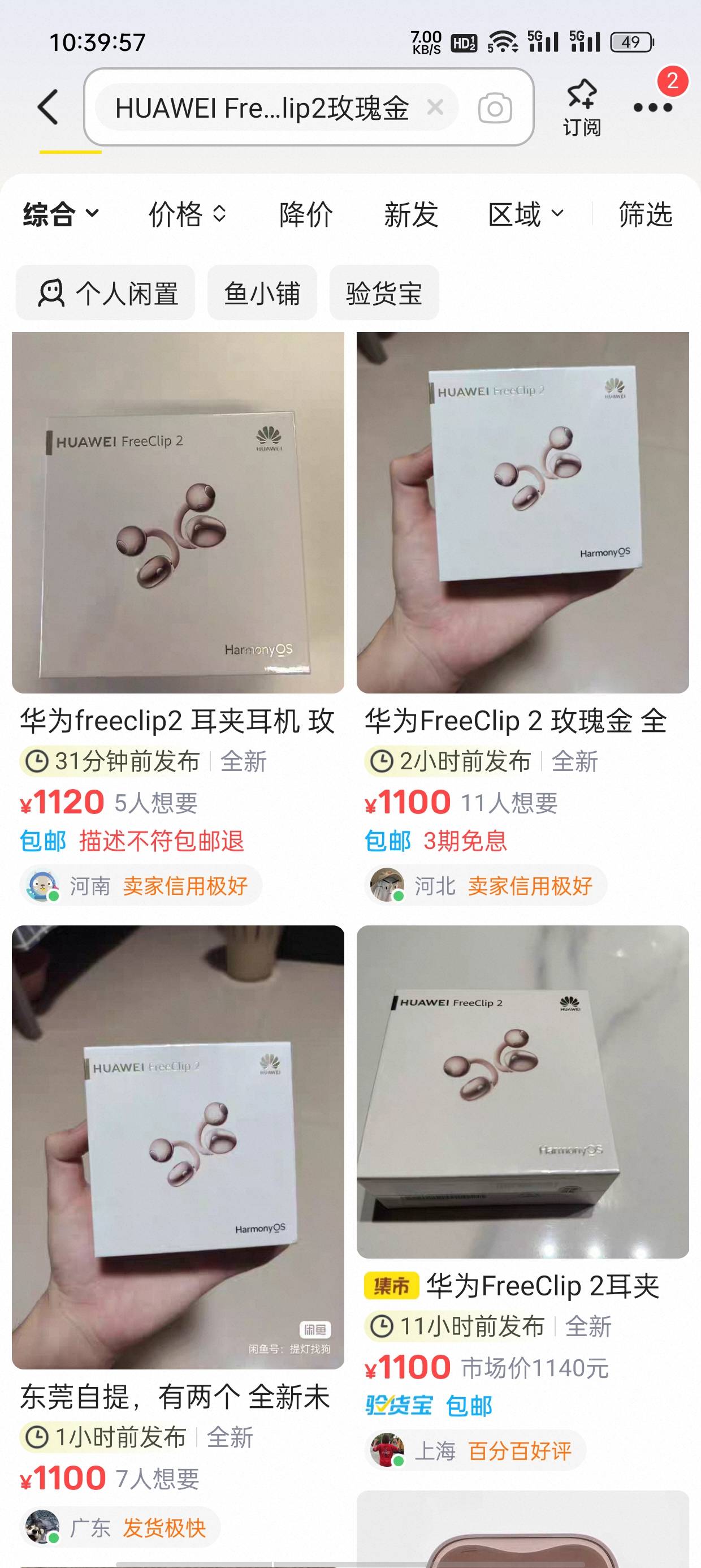The height and width of the screenshot is (1568, 701).
Task: Expand the 综合 sort dropdown
Action: [x=61, y=214]
